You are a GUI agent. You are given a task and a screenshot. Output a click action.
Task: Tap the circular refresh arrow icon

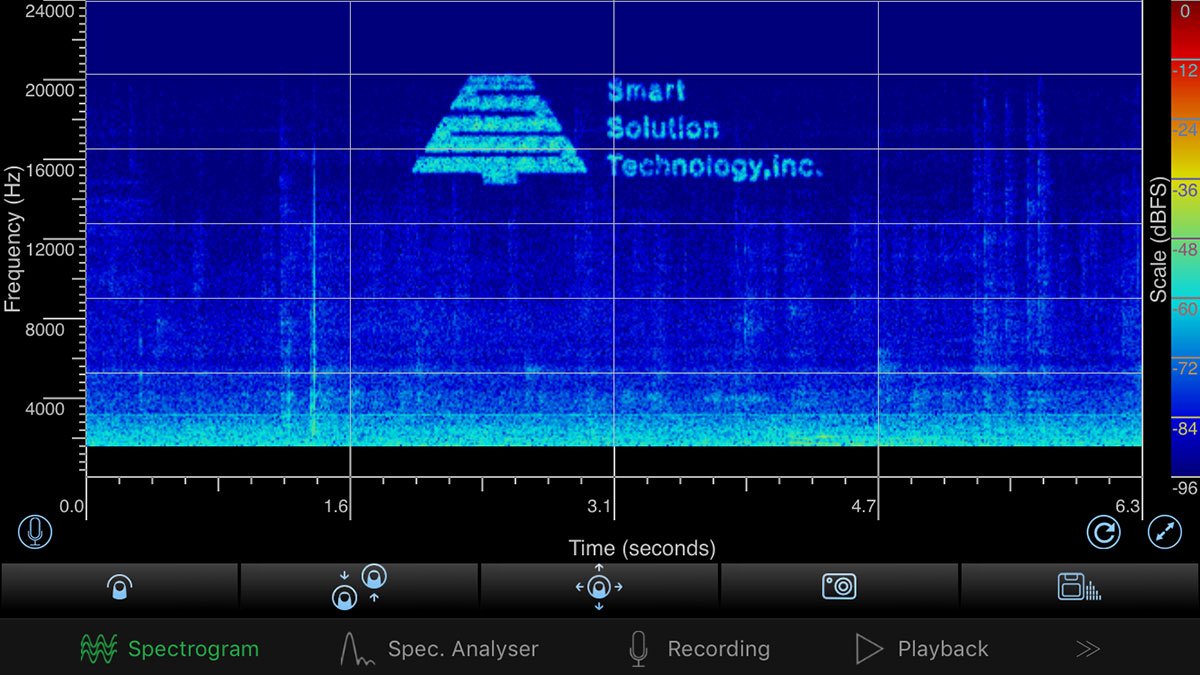point(1103,533)
